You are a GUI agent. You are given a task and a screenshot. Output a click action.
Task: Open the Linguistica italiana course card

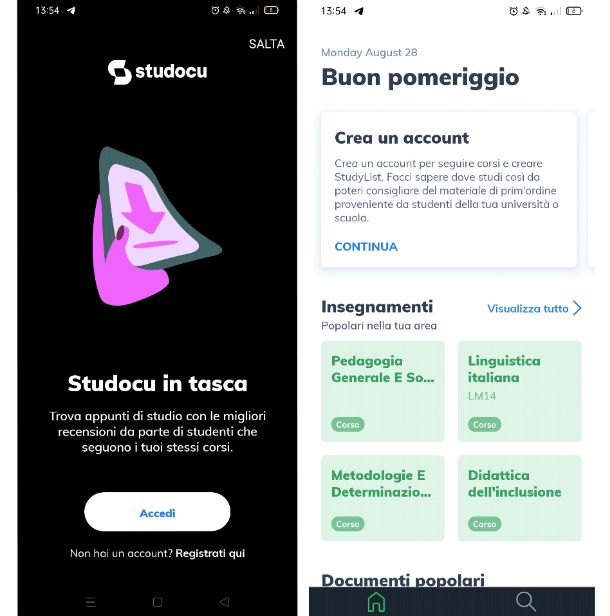point(519,391)
